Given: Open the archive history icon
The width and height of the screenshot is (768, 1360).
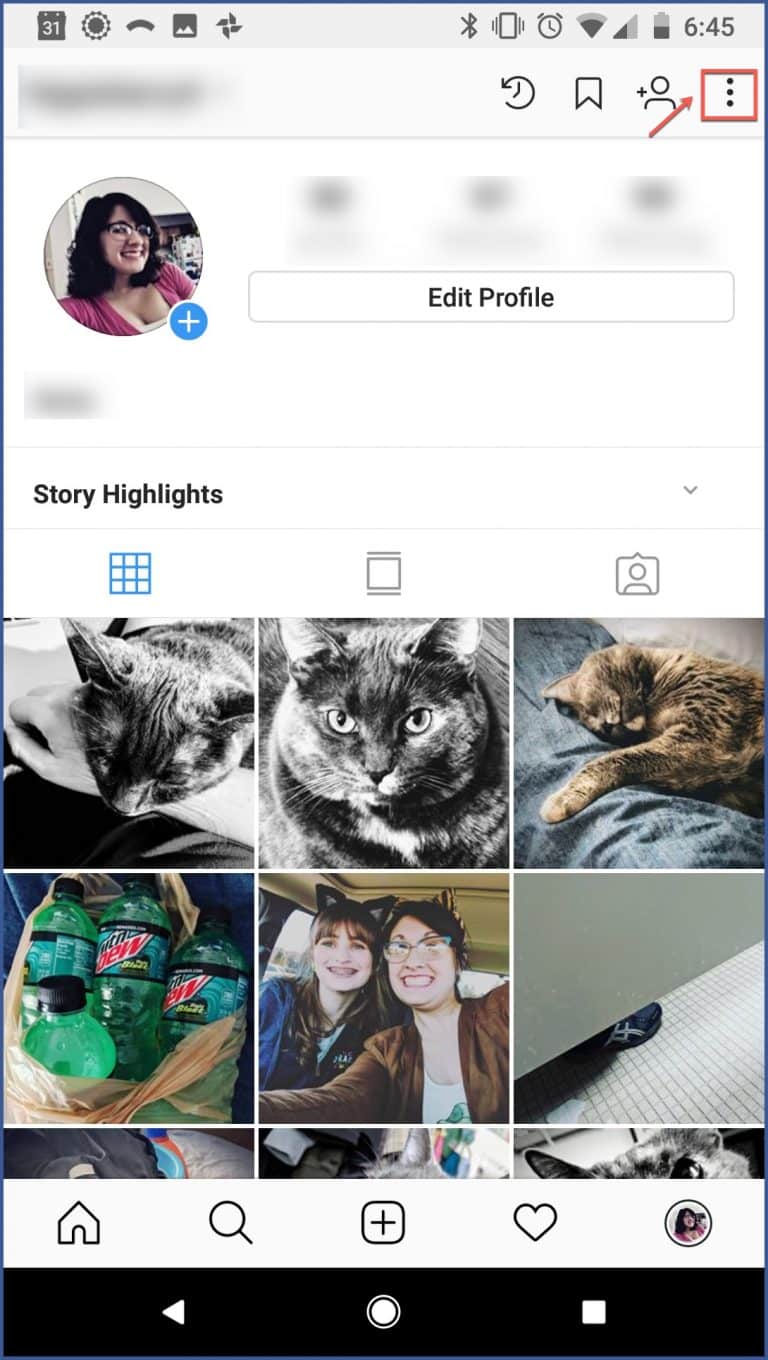Looking at the screenshot, I should pyautogui.click(x=517, y=94).
